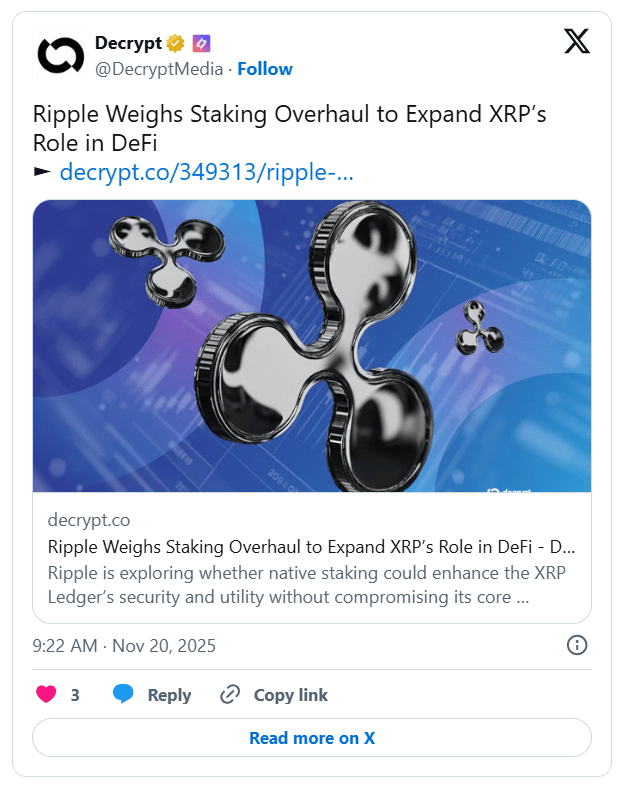The image size is (623, 787).
Task: Tap Read more on X
Action: (x=311, y=738)
